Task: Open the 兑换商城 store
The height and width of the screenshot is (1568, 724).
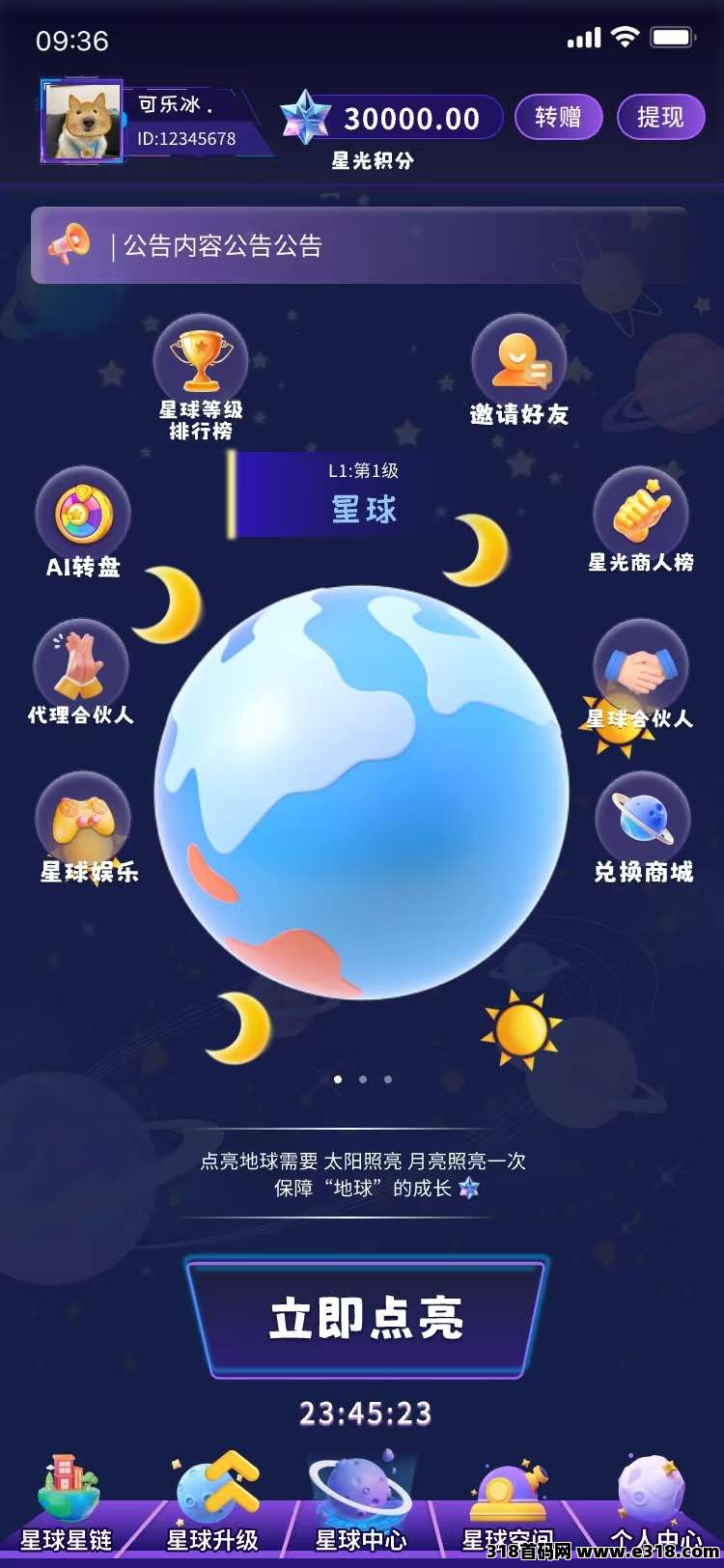Action: click(643, 826)
